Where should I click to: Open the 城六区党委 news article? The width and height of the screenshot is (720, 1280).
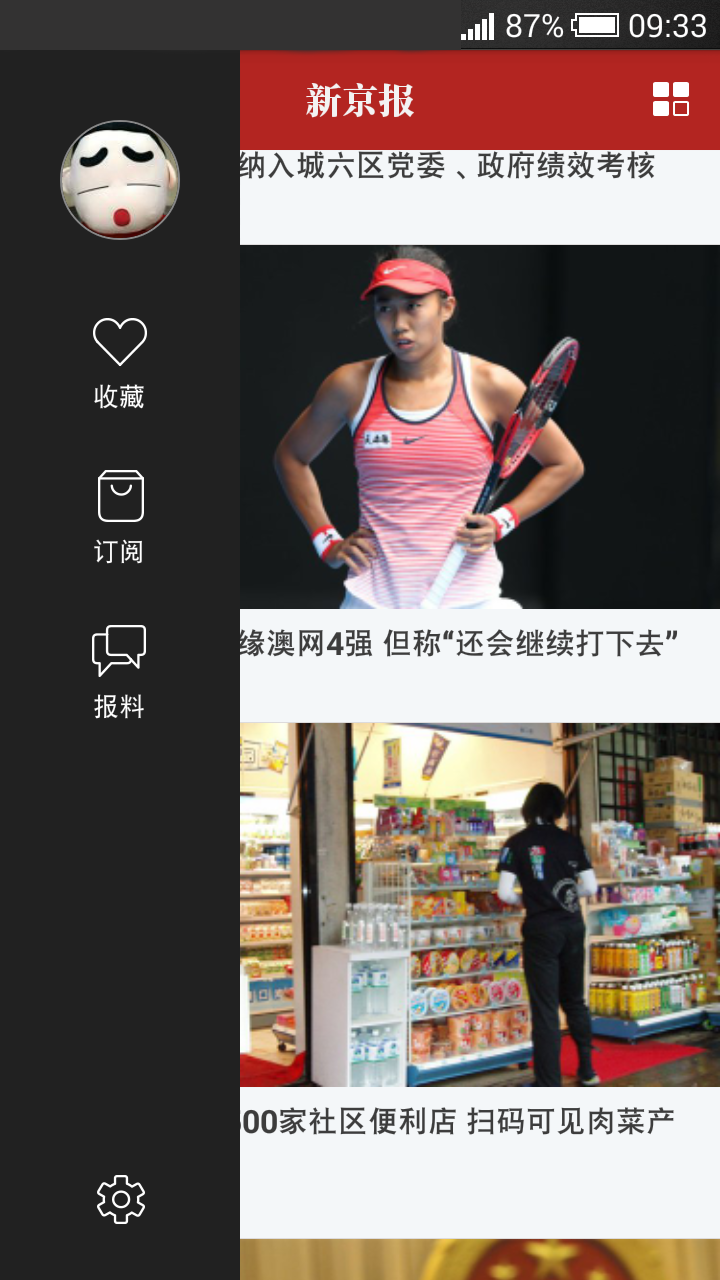[x=450, y=168]
